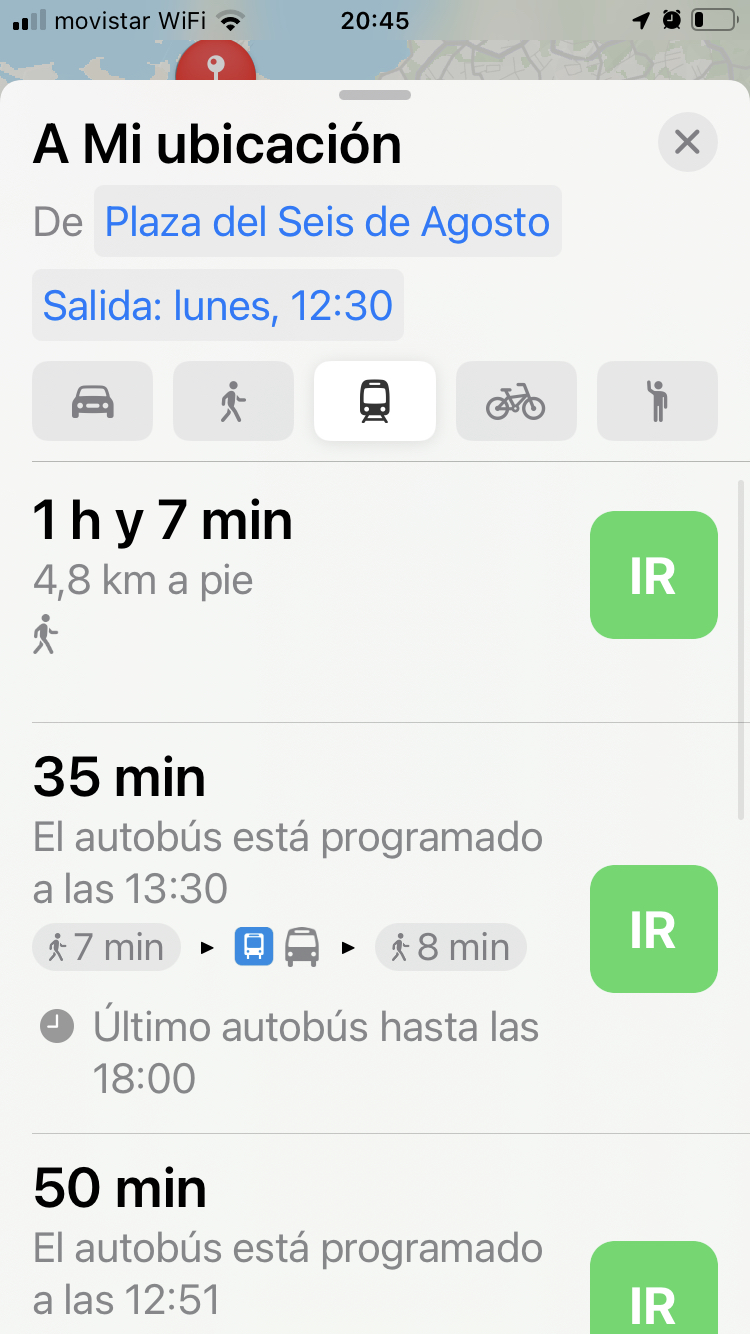The height and width of the screenshot is (1334, 750).
Task: Open the 50 min route scheduled at 12:51
Action: pos(290,1240)
